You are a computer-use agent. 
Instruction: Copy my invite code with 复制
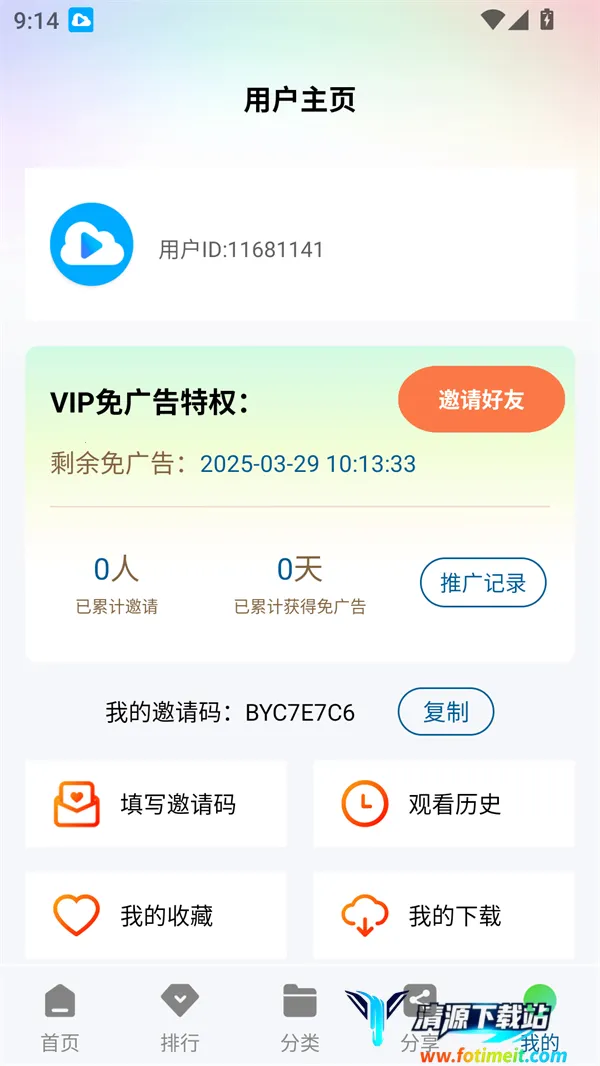pyautogui.click(x=446, y=712)
